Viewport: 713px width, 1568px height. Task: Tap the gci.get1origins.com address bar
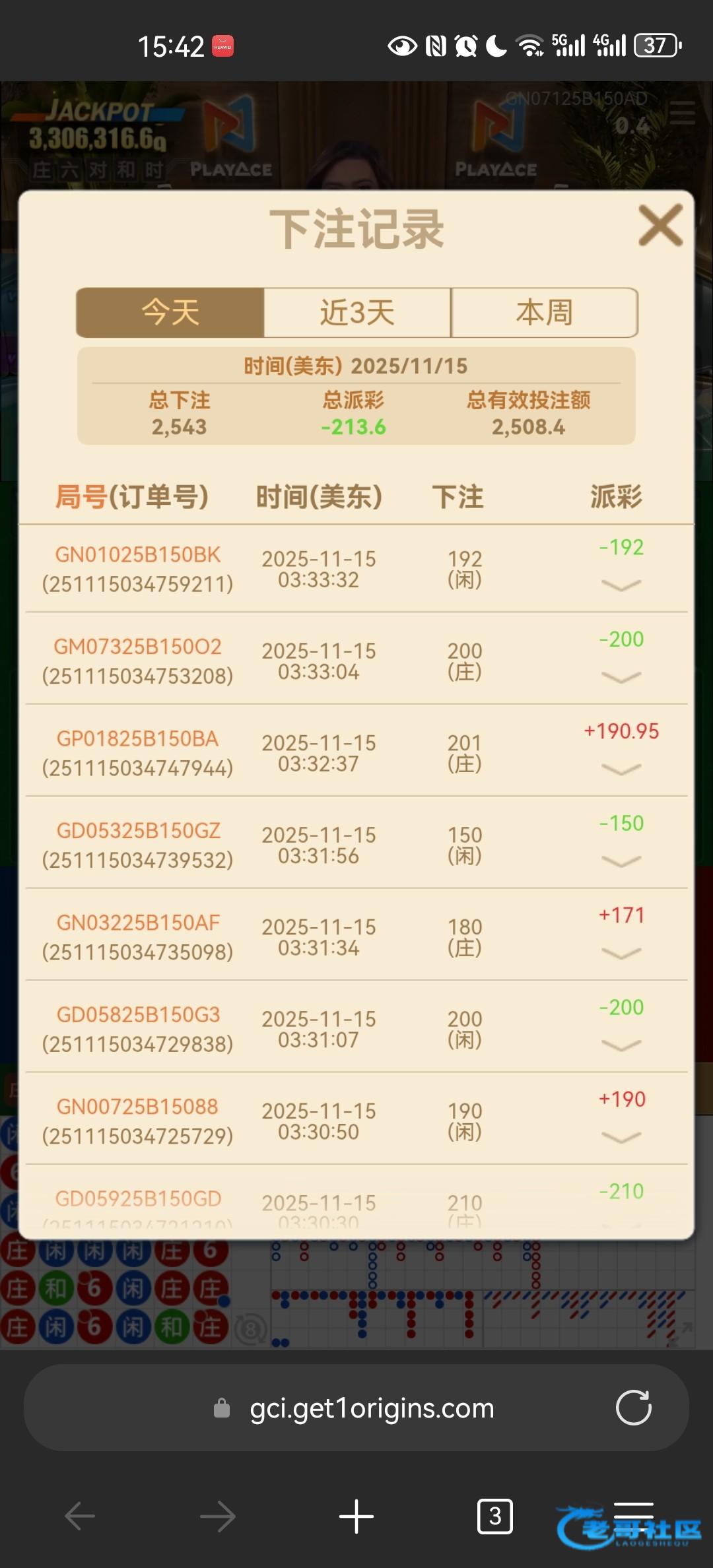pyautogui.click(x=371, y=1408)
